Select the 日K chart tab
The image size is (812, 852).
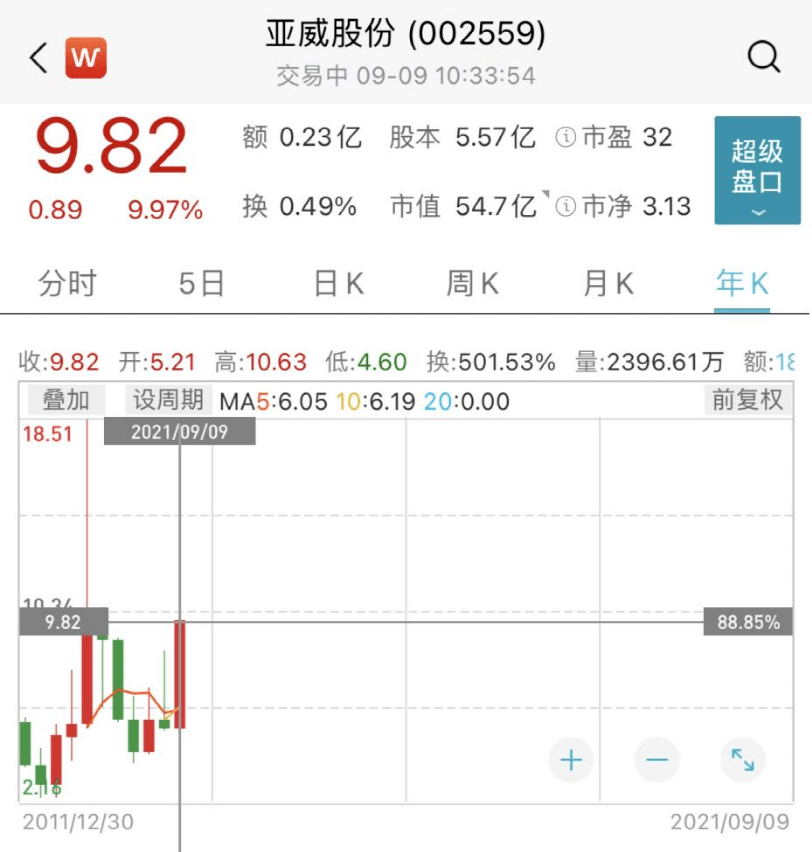pos(339,284)
